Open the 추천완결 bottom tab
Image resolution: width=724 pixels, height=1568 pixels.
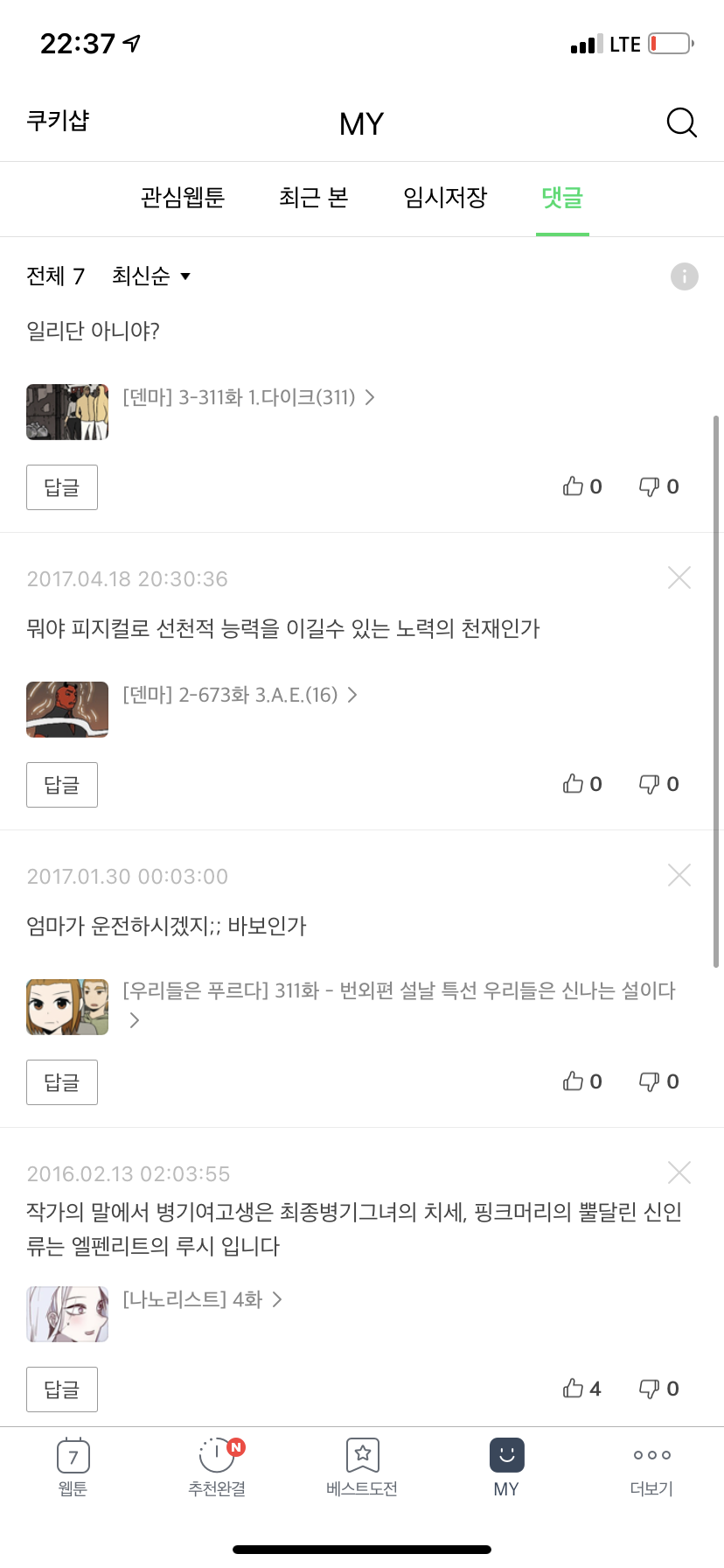[217, 1467]
